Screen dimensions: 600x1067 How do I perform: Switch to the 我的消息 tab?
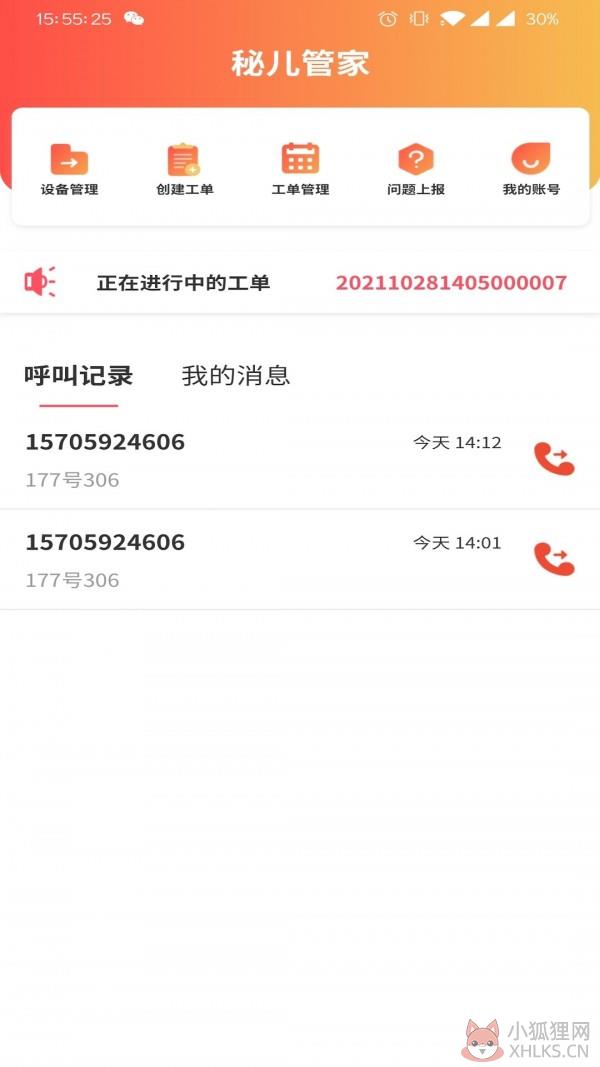tap(235, 376)
